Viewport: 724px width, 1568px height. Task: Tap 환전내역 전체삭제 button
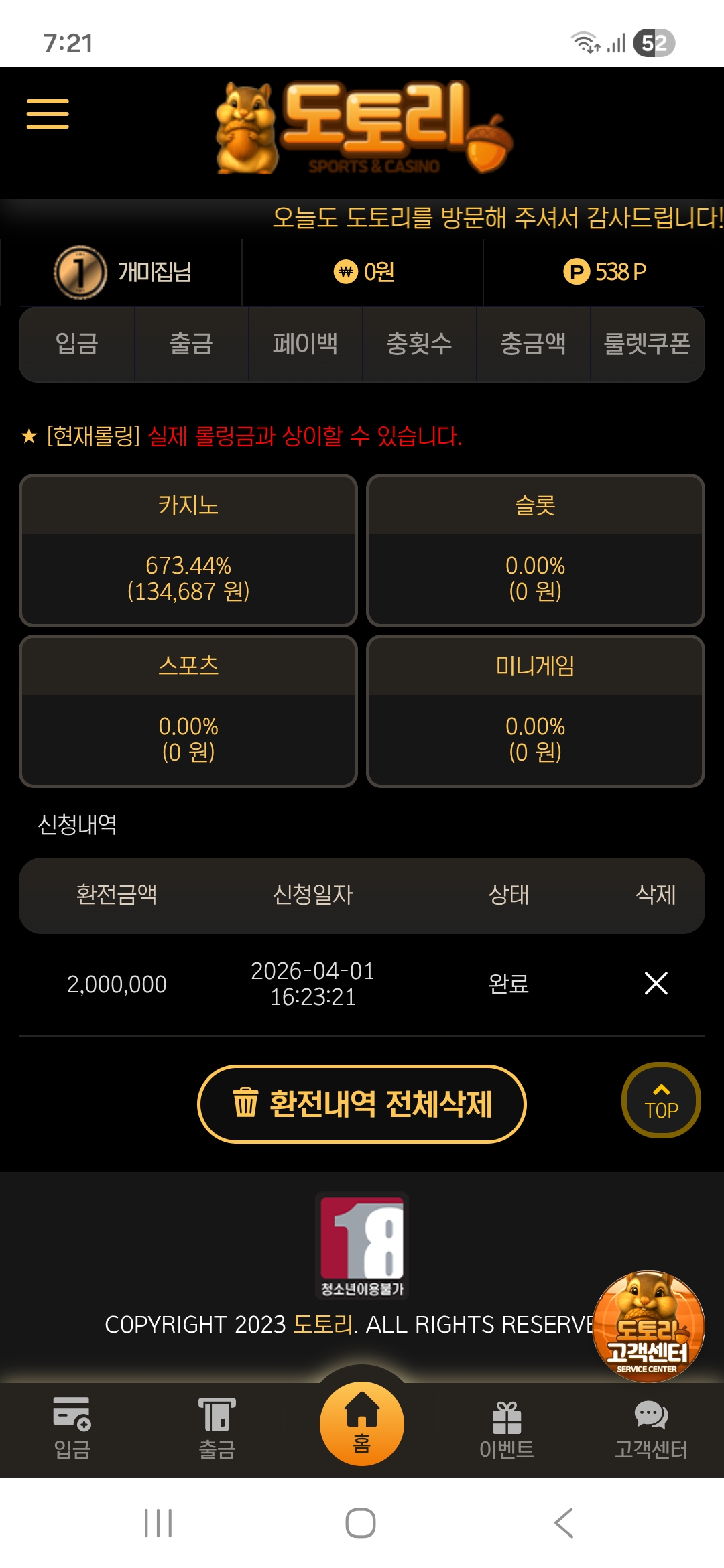click(x=362, y=1104)
